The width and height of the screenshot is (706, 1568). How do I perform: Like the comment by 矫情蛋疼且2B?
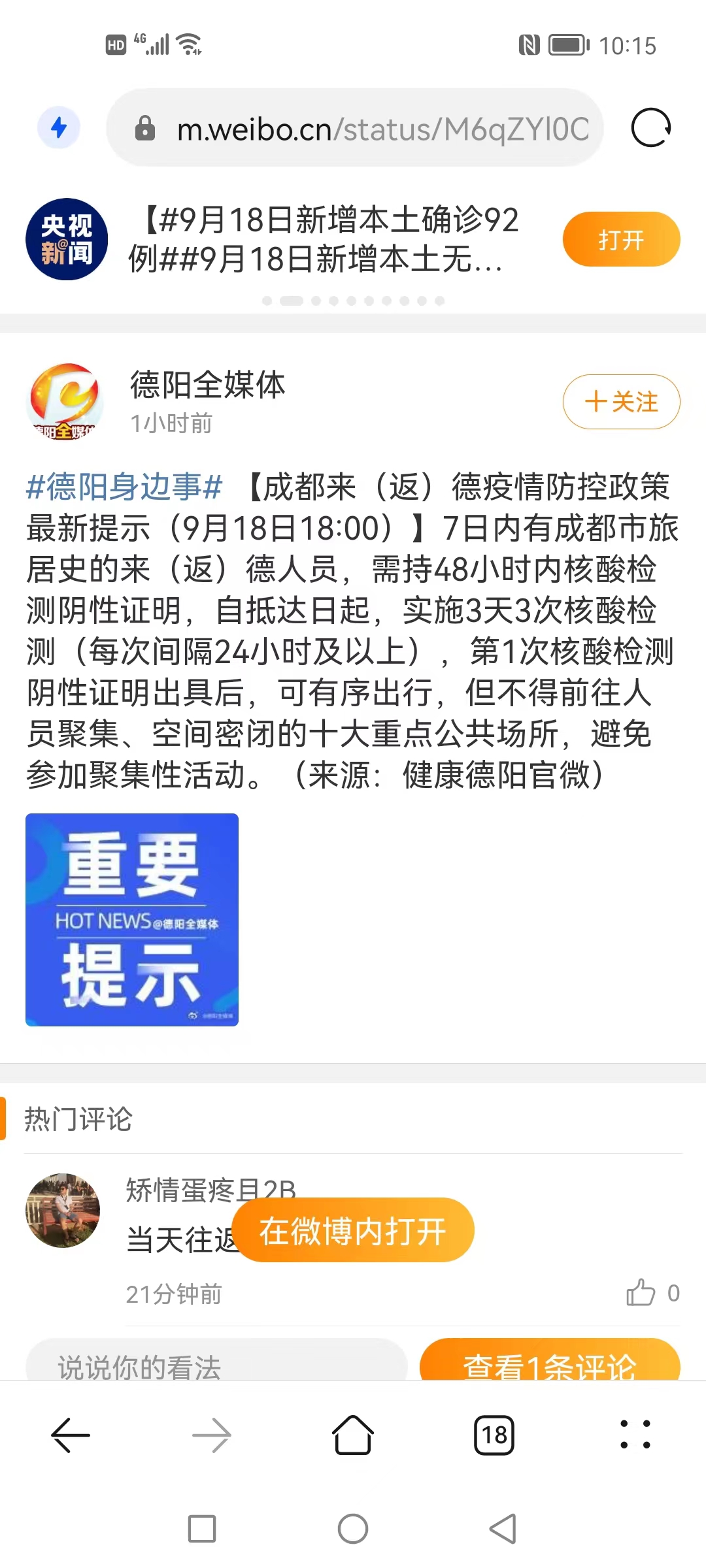point(641,1293)
